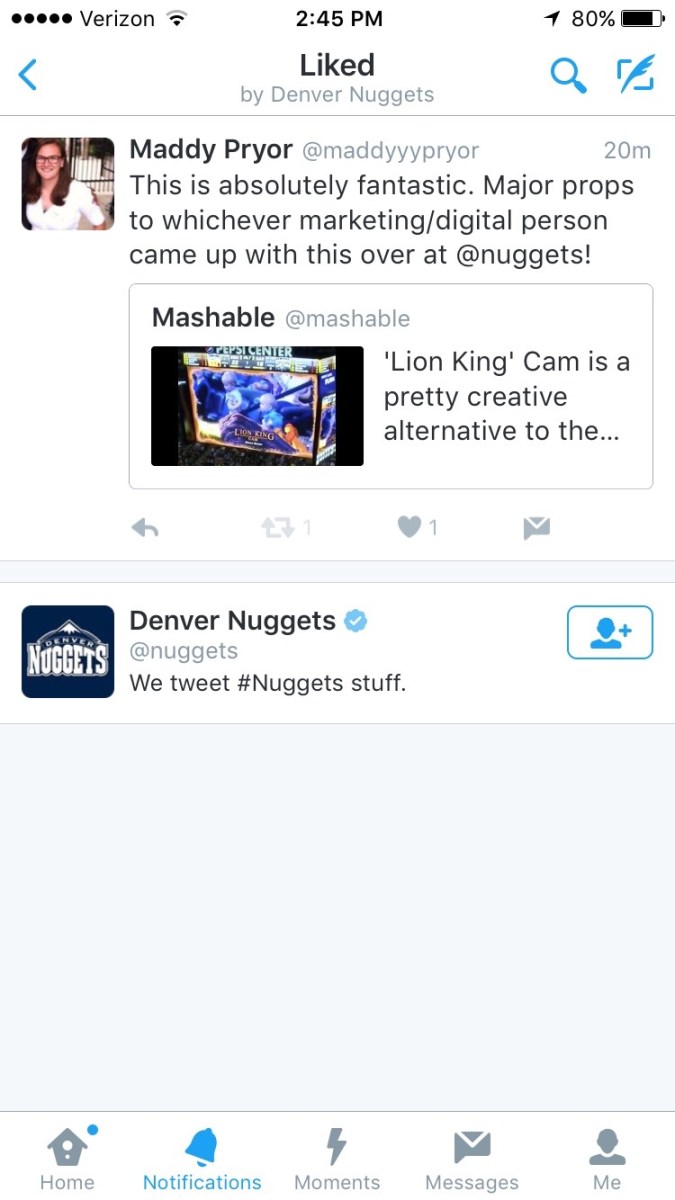Open the @nuggets mention link
675x1200 pixels.
[522, 255]
